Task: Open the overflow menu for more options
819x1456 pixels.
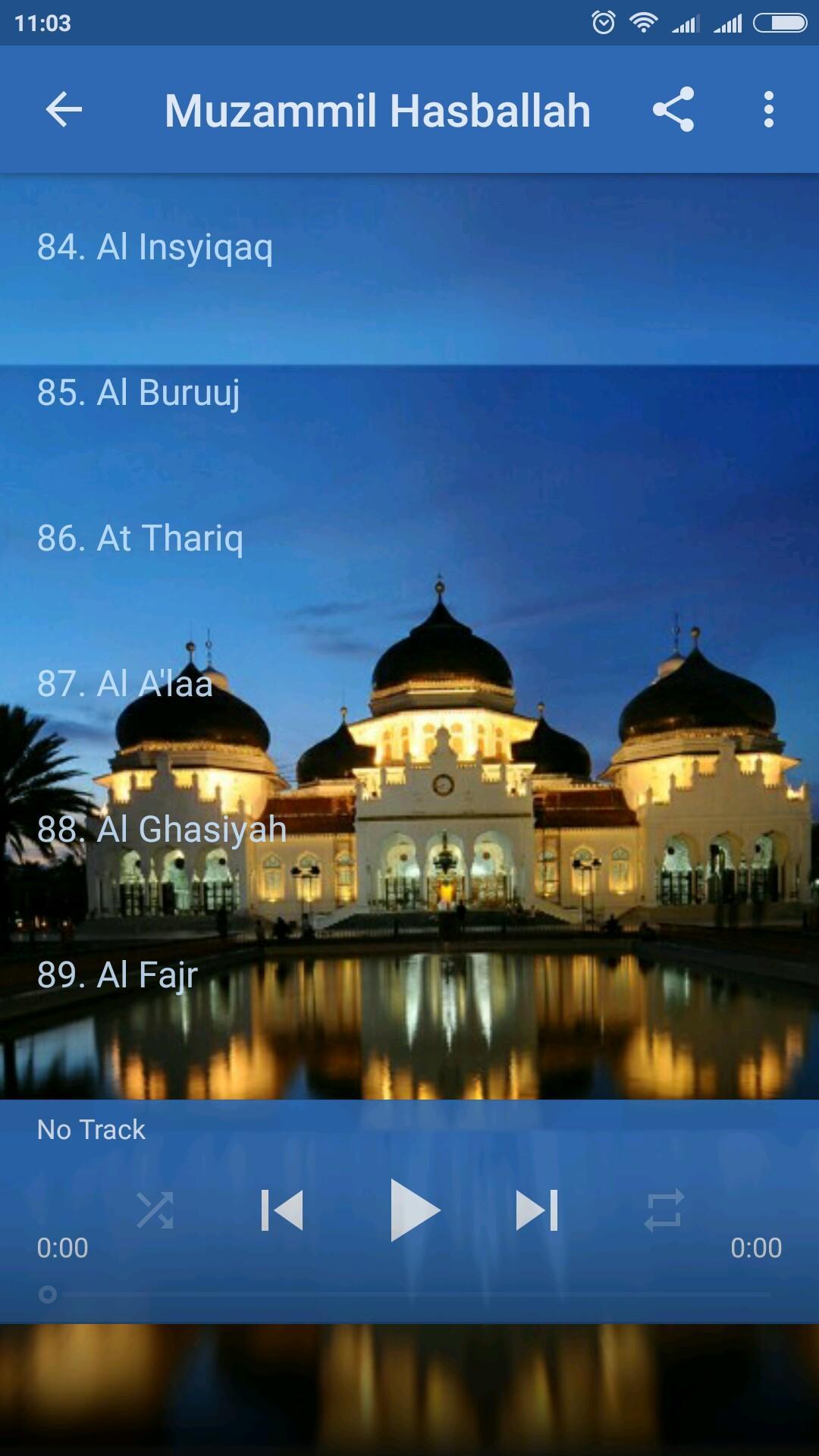Action: coord(768,110)
